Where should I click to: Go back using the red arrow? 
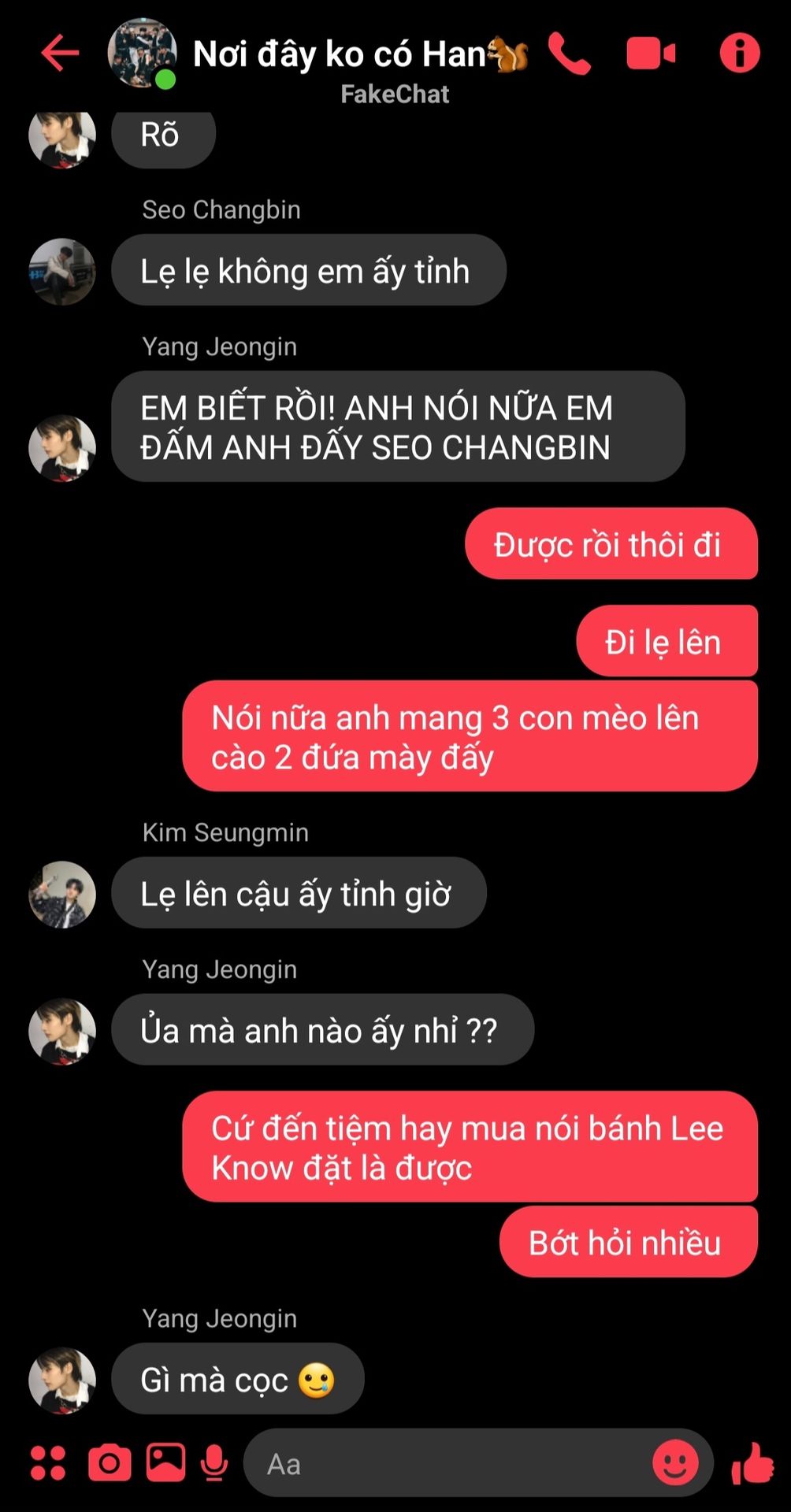coord(60,54)
